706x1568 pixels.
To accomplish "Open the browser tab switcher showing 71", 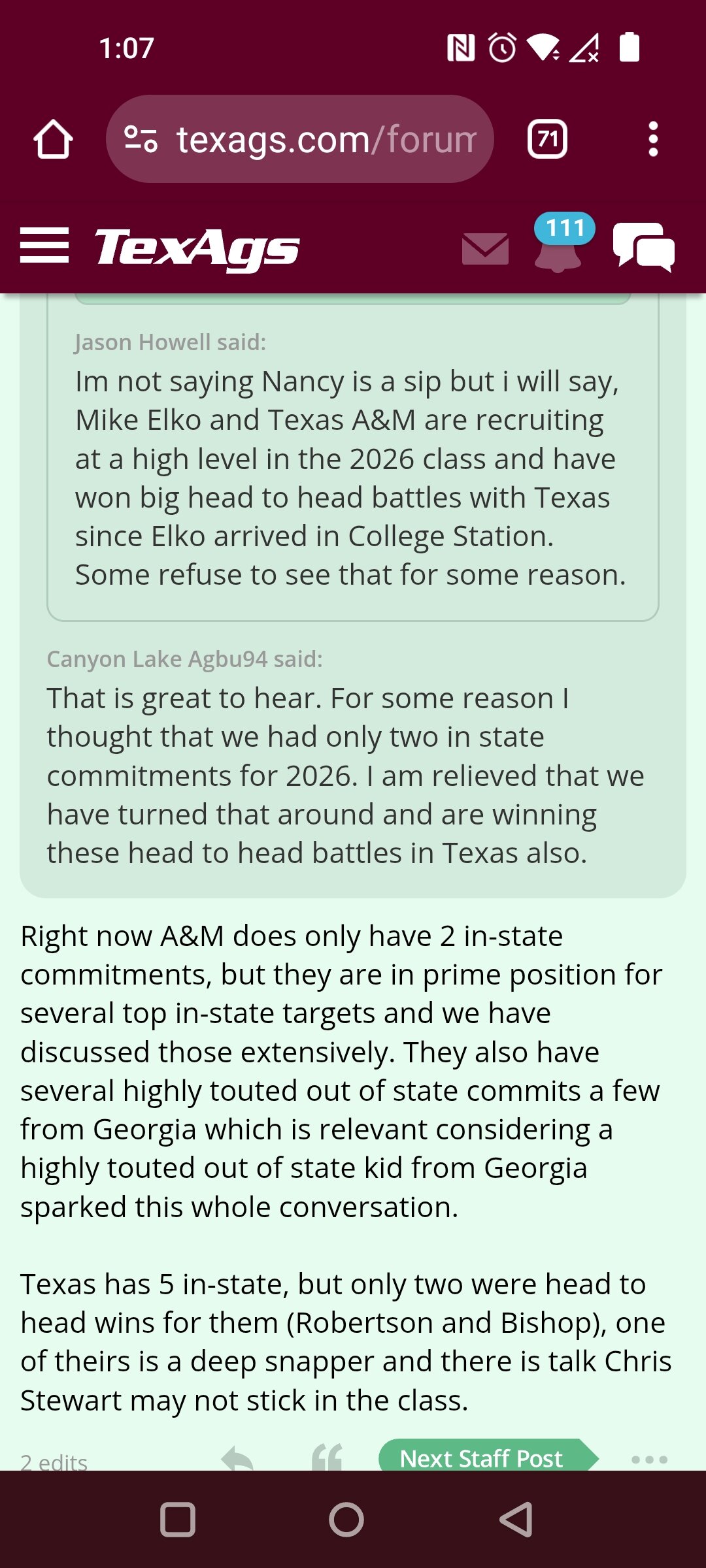I will (547, 139).
